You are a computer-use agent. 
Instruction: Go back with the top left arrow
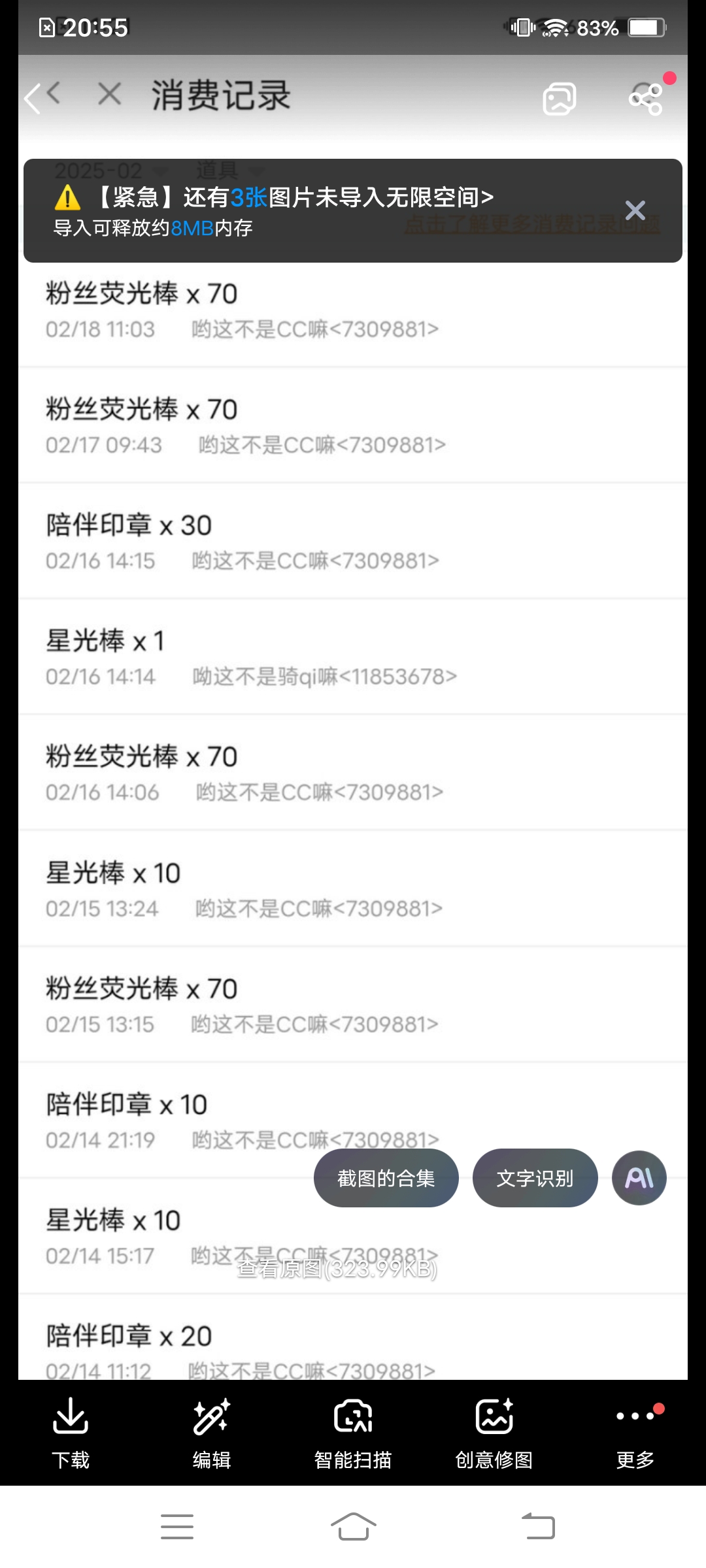point(33,99)
